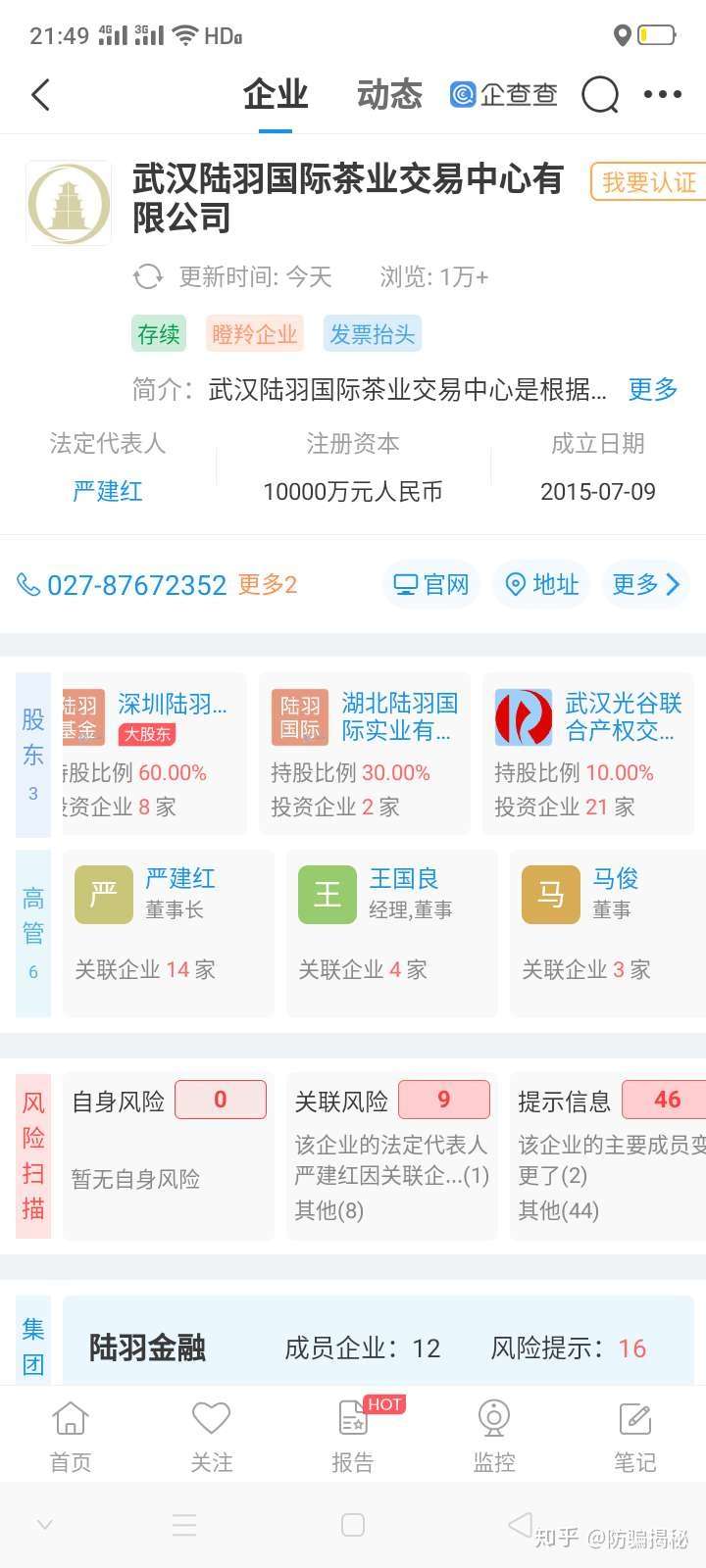Open the three-dot overflow menu
Screen dimensions: 706x1568
coord(662,95)
